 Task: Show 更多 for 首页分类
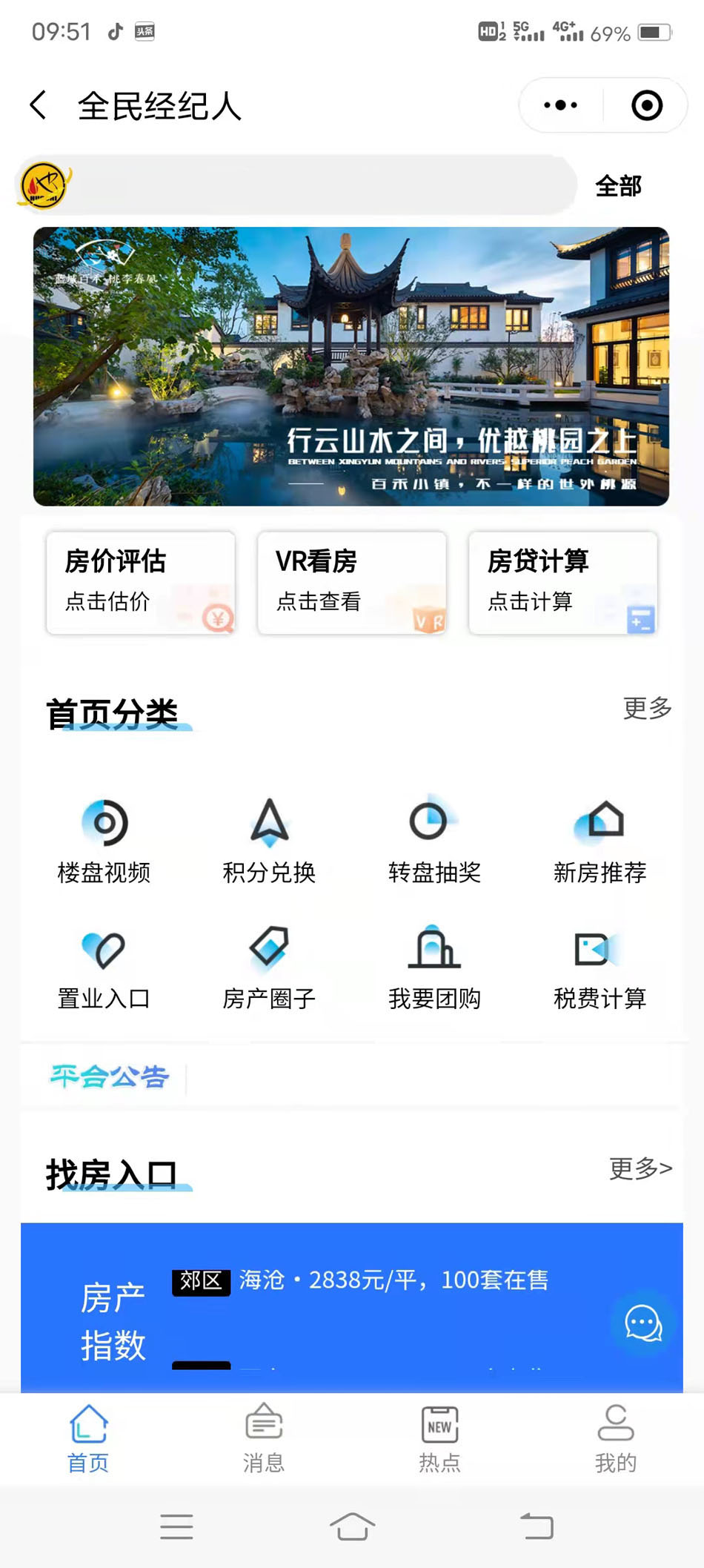[x=647, y=709]
